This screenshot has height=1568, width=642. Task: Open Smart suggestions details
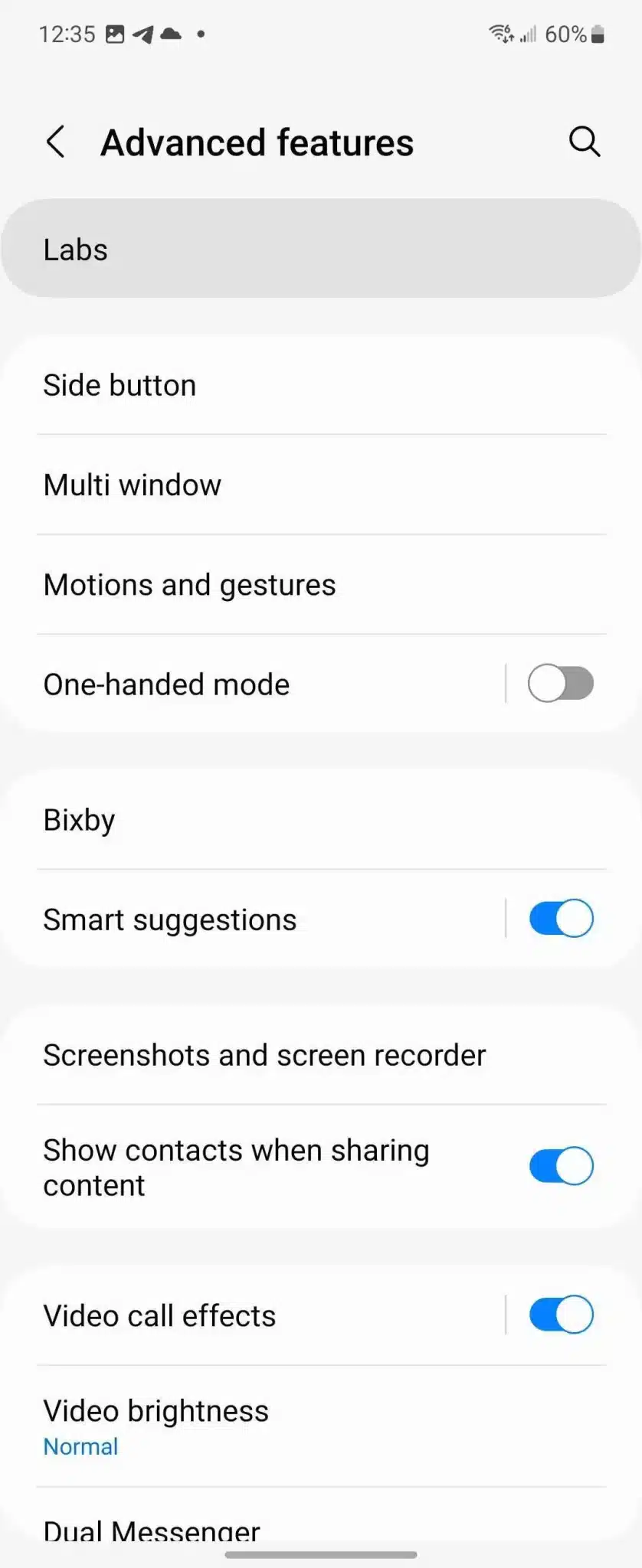click(260, 920)
